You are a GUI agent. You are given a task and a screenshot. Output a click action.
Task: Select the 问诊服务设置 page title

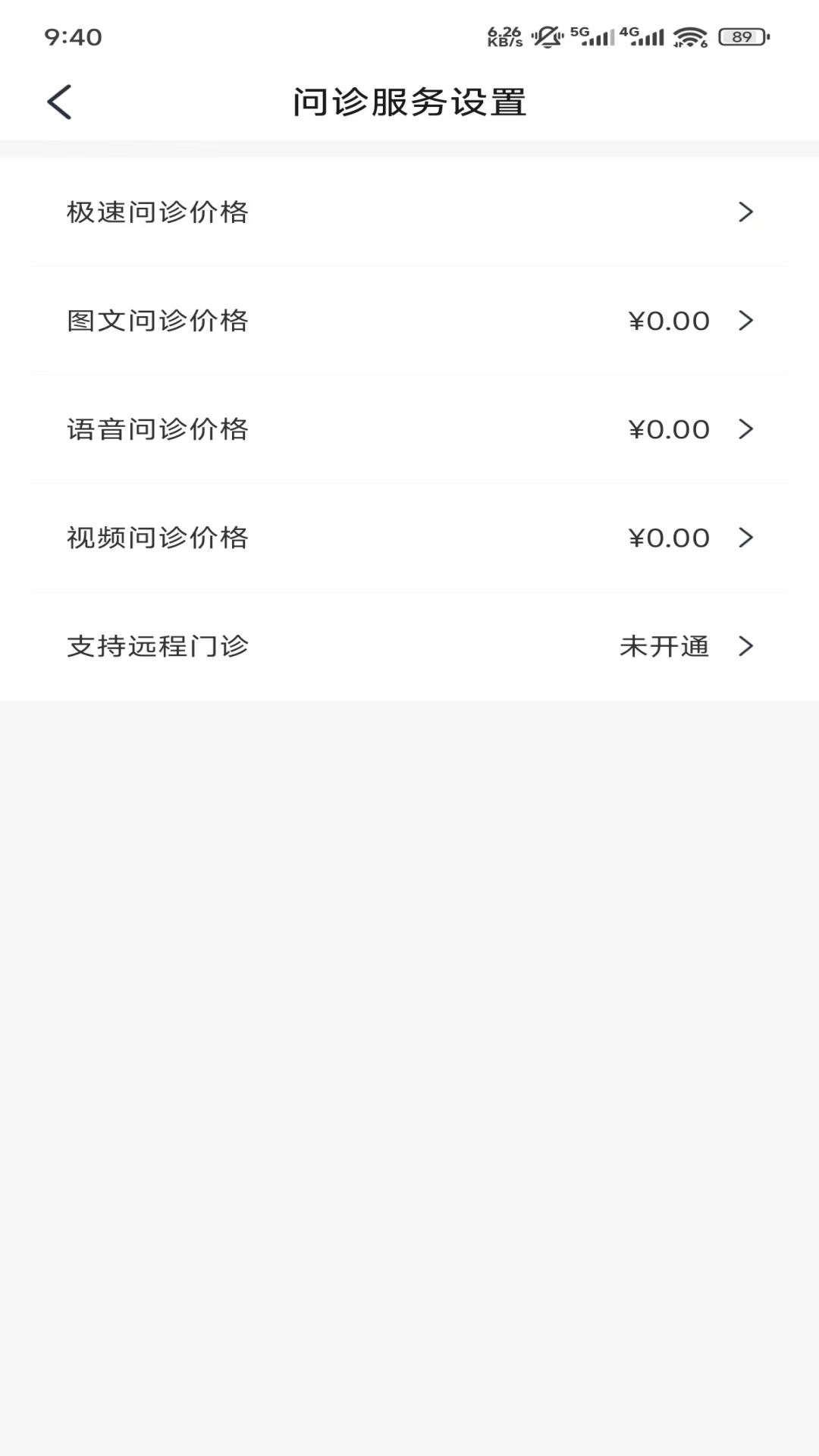coord(409,101)
